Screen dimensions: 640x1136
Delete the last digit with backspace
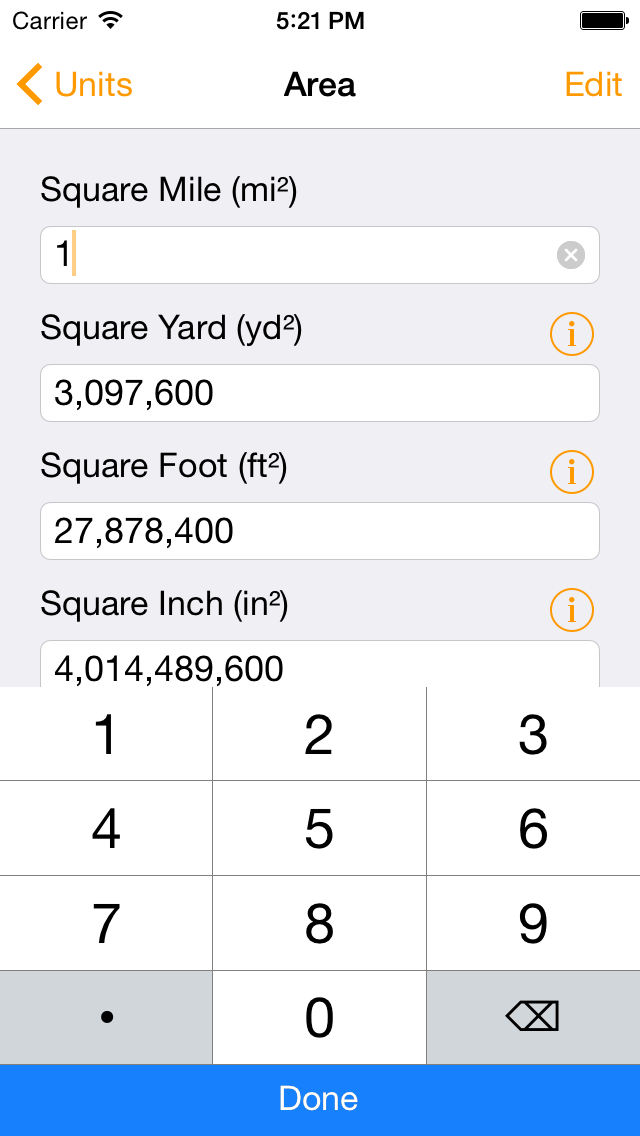click(x=533, y=1018)
